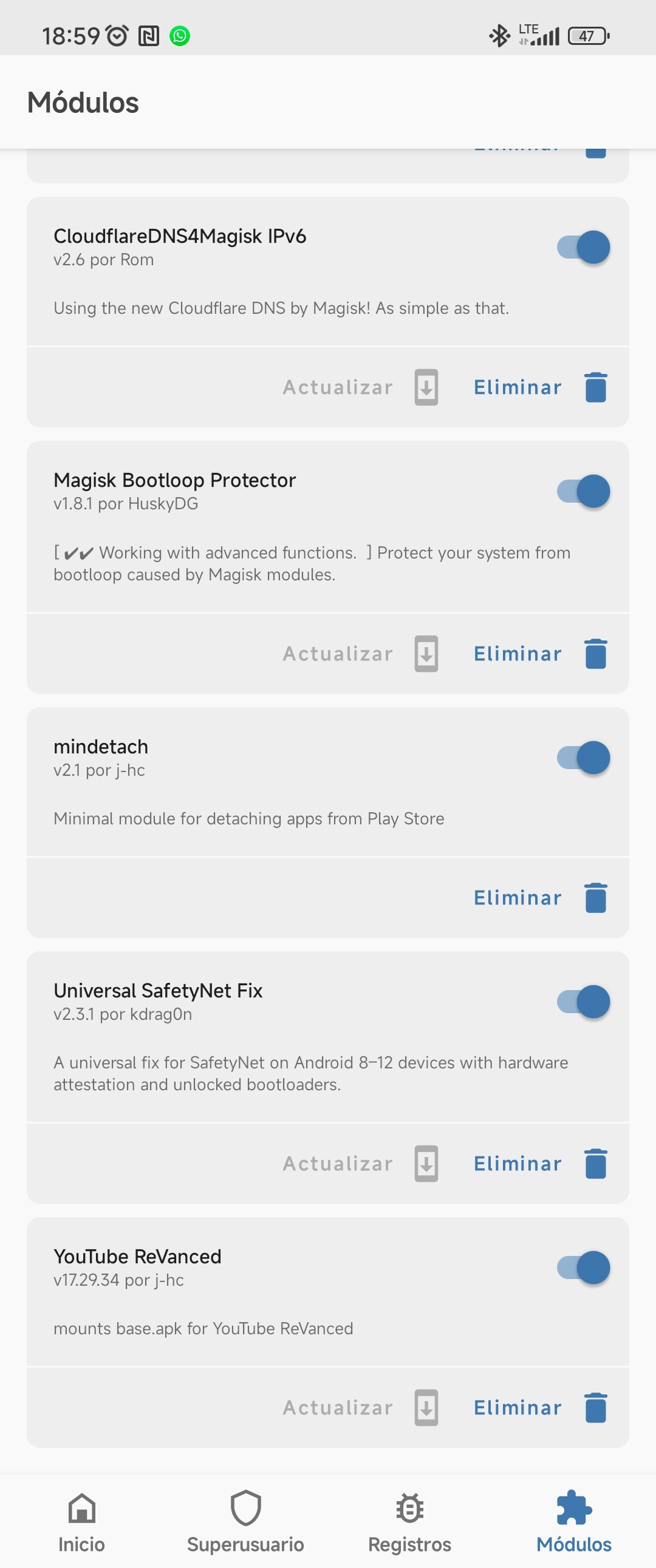Tap the trash icon for Magisk Bootloop Protector
Viewport: 656px width, 1568px height.
click(594, 653)
